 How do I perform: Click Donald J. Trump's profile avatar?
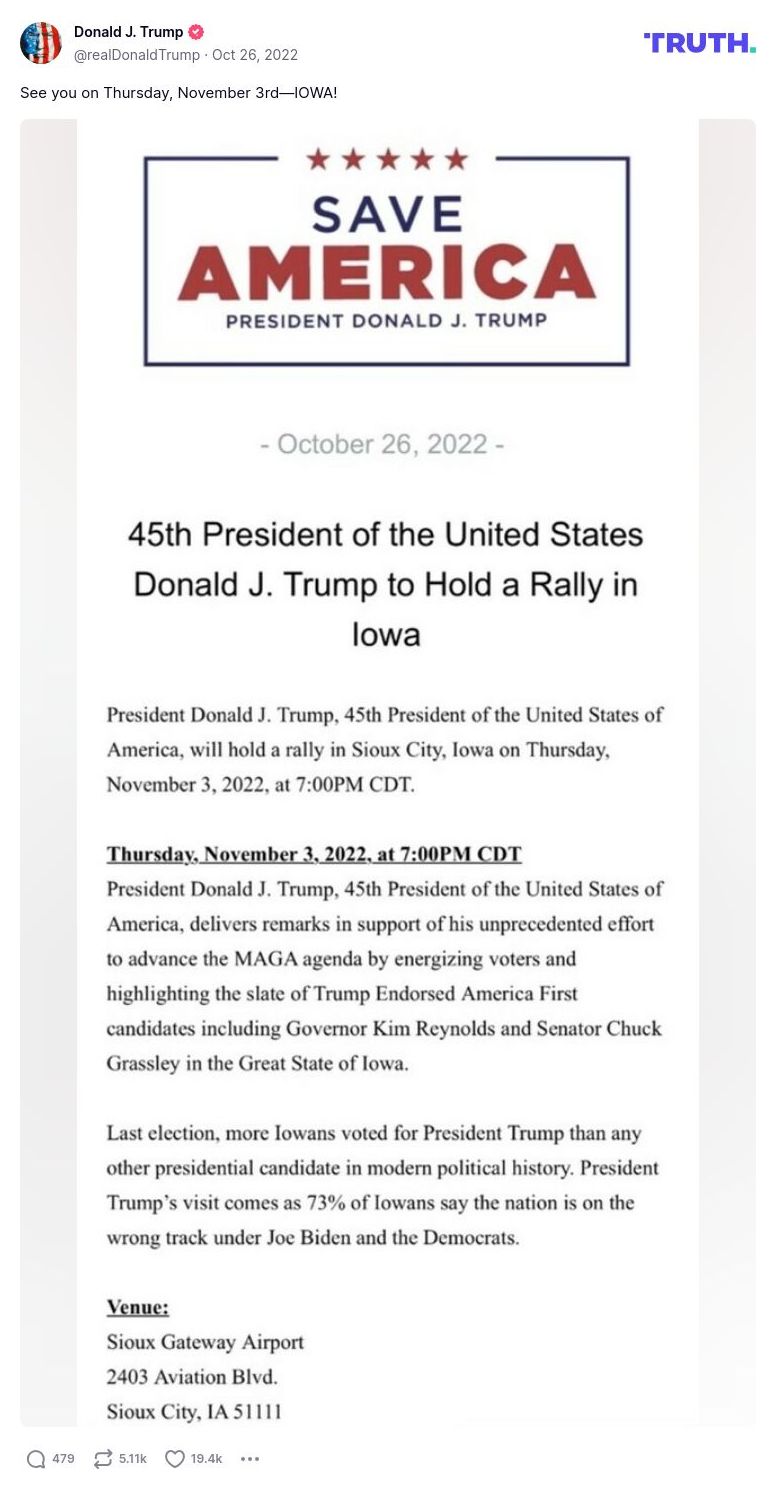pyautogui.click(x=41, y=42)
